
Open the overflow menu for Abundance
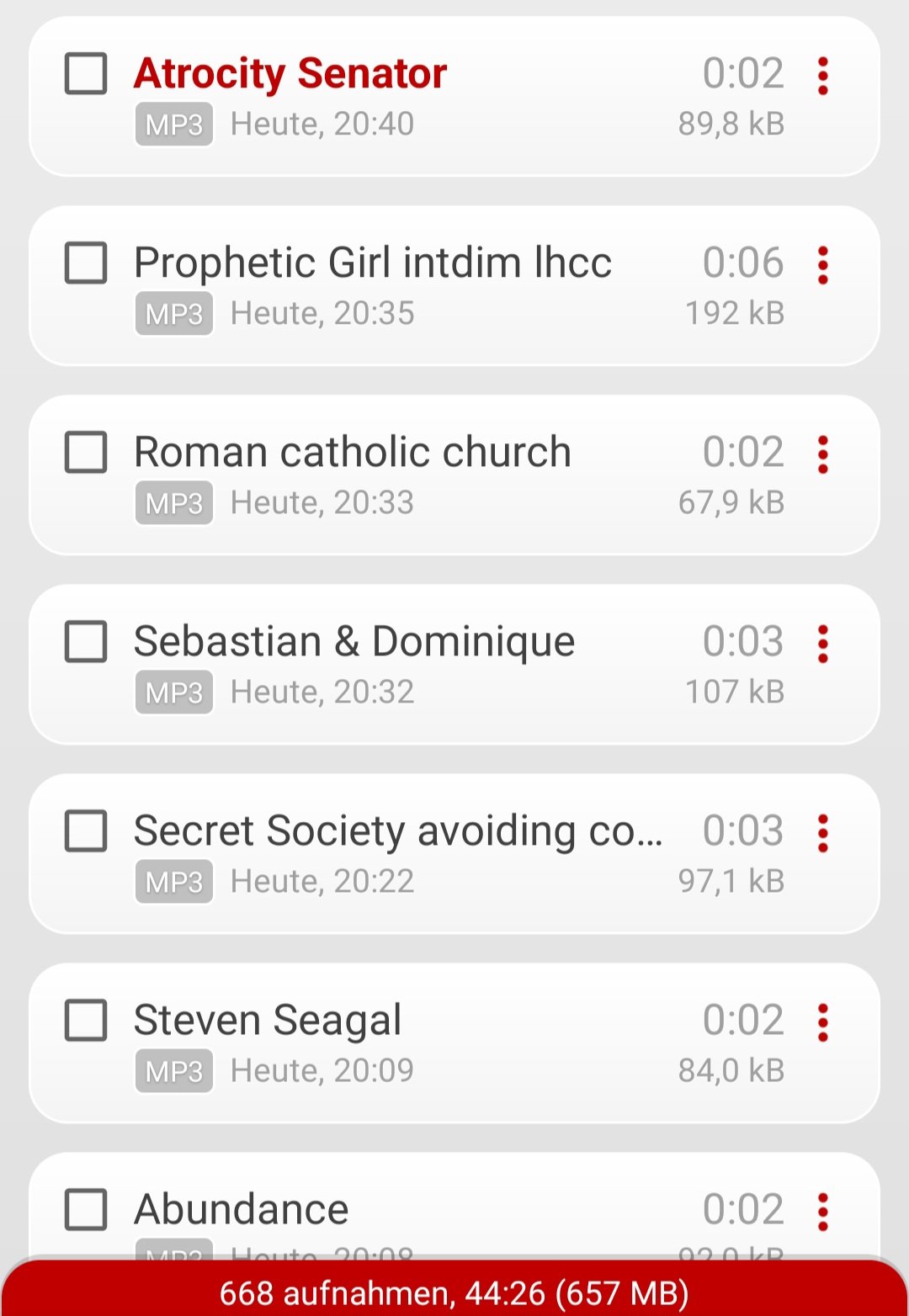[x=823, y=1212]
